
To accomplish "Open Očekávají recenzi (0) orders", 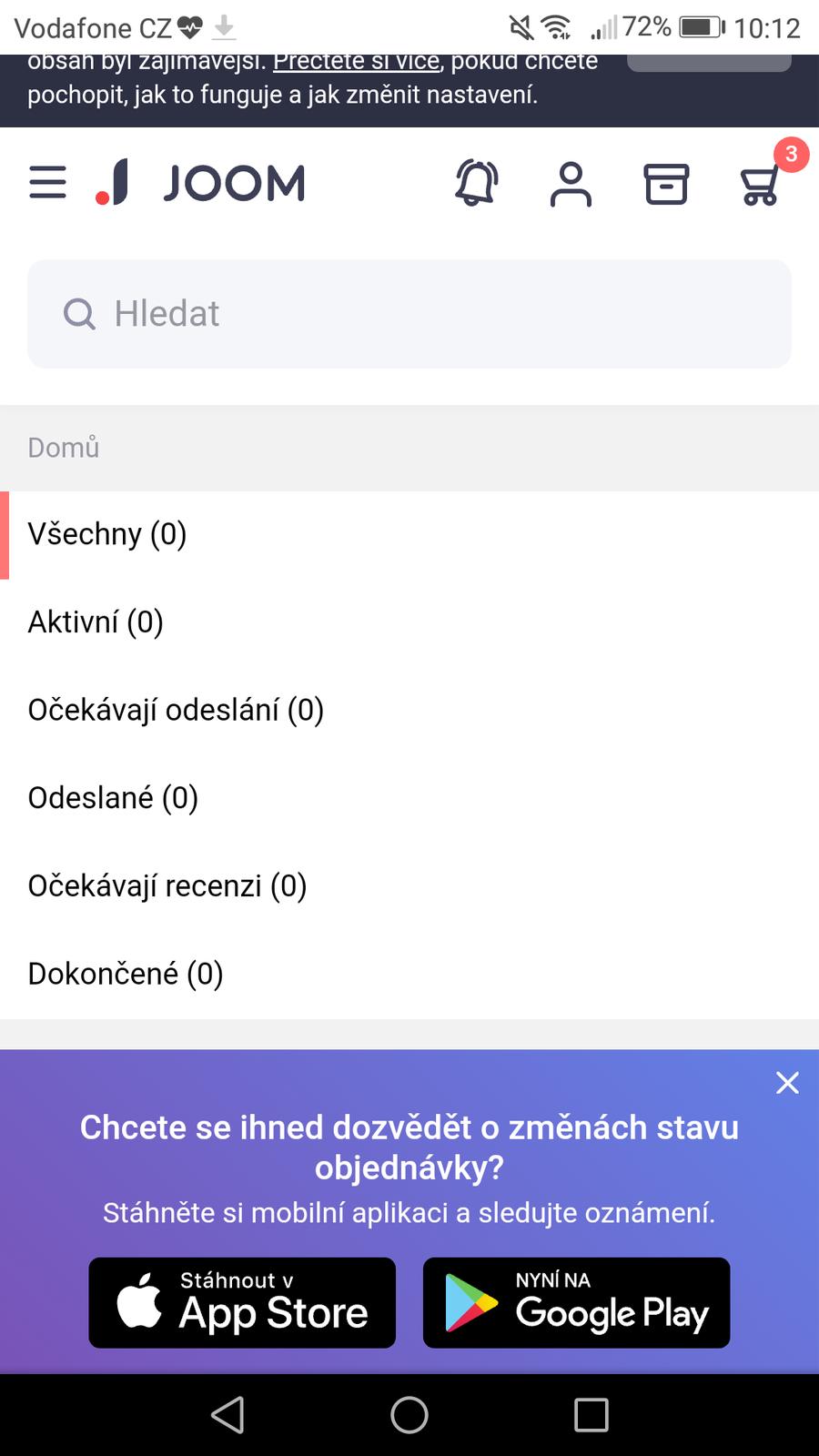I will pos(167,886).
